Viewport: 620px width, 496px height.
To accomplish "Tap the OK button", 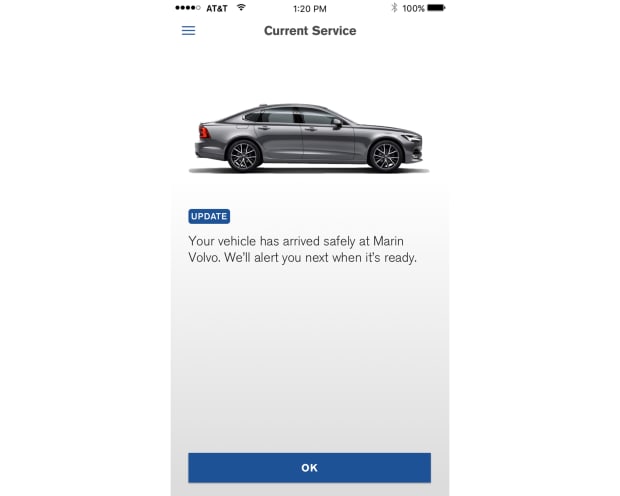I will pos(309,467).
